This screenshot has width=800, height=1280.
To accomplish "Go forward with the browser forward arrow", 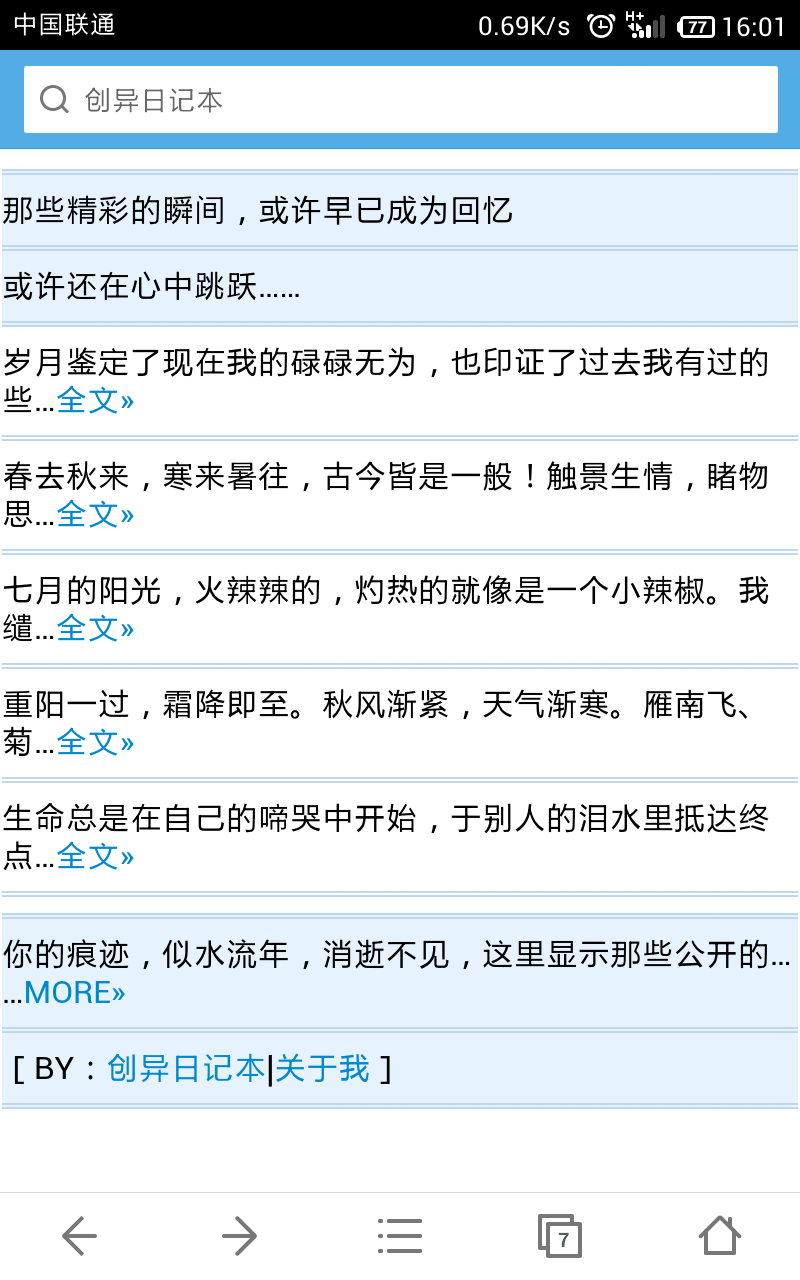I will click(240, 1236).
